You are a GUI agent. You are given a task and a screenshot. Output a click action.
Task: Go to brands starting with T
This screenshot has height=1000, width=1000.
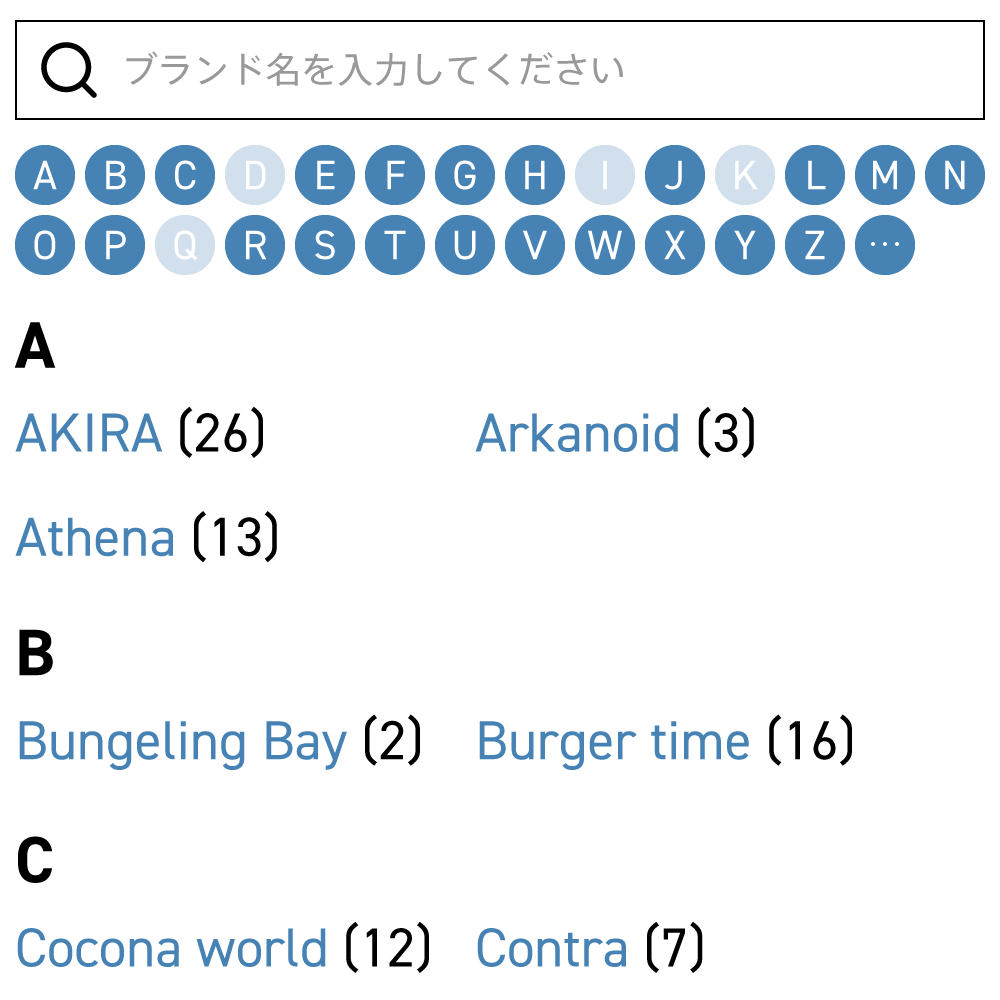click(395, 245)
